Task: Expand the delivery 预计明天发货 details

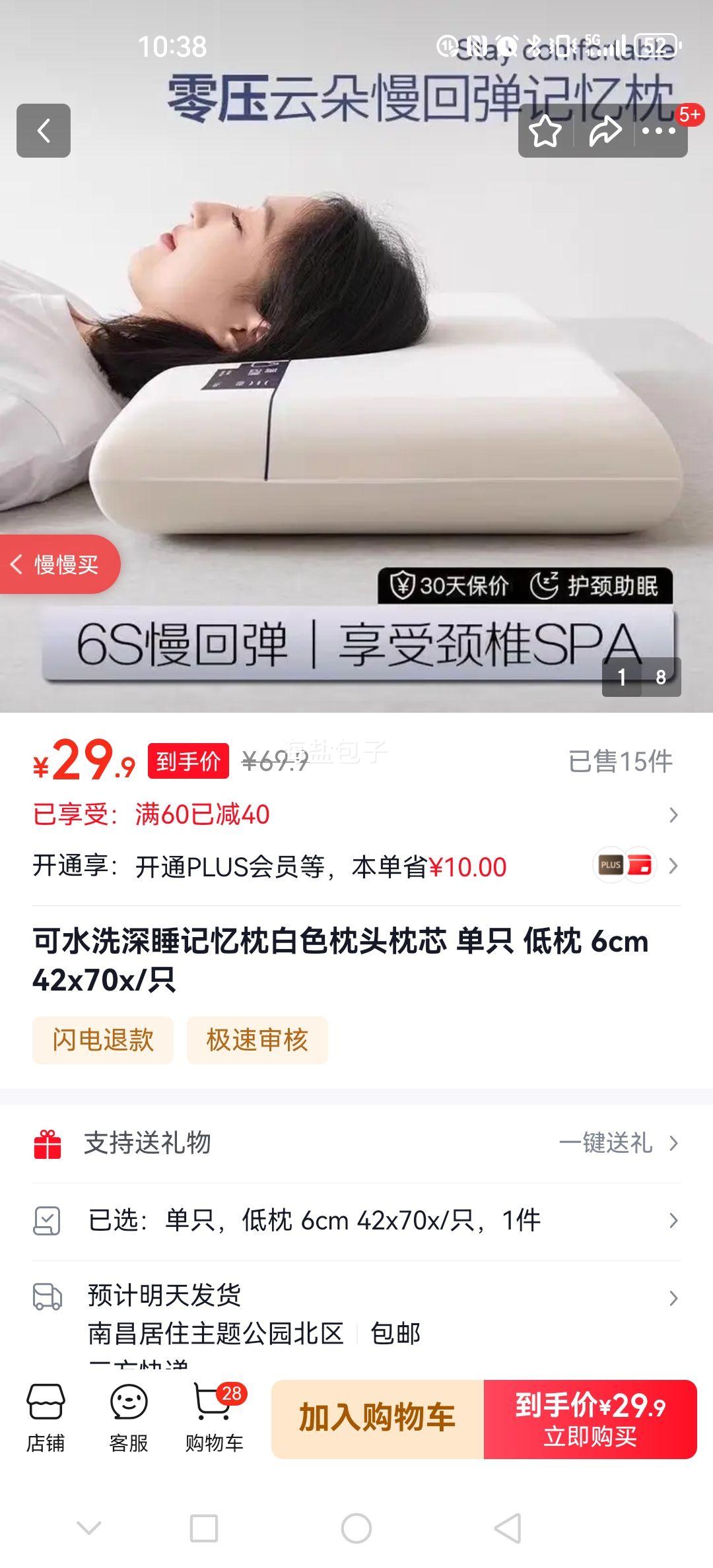Action: [356, 1298]
